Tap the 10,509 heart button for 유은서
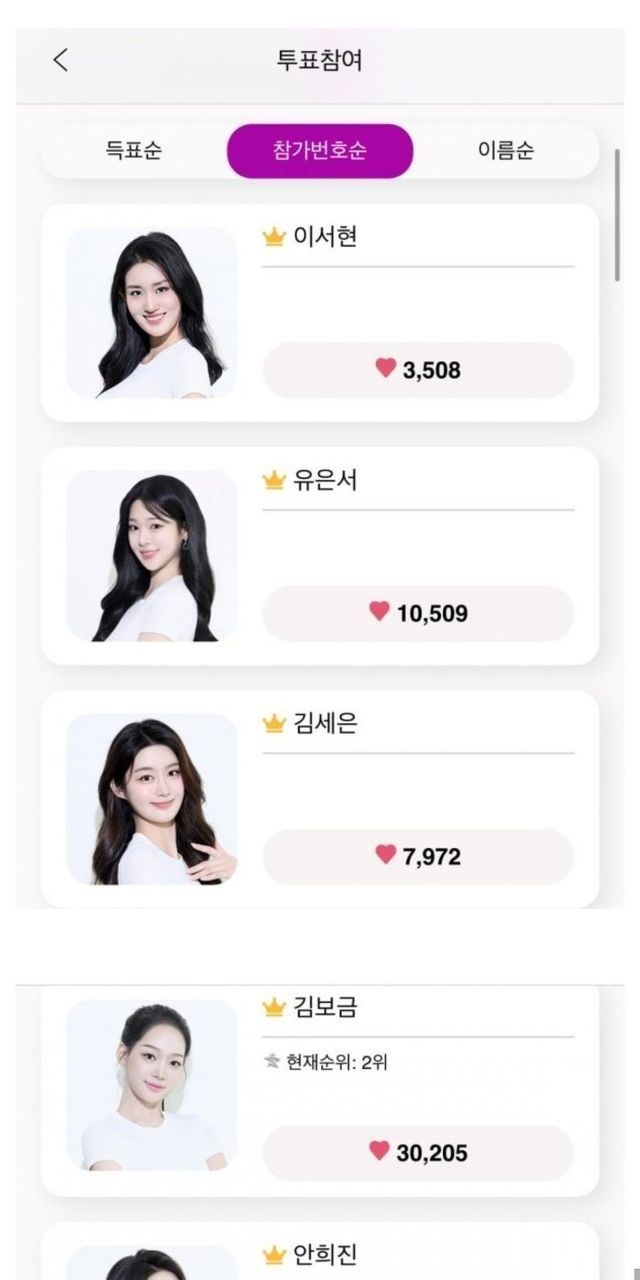This screenshot has height=1280, width=640. (x=418, y=613)
